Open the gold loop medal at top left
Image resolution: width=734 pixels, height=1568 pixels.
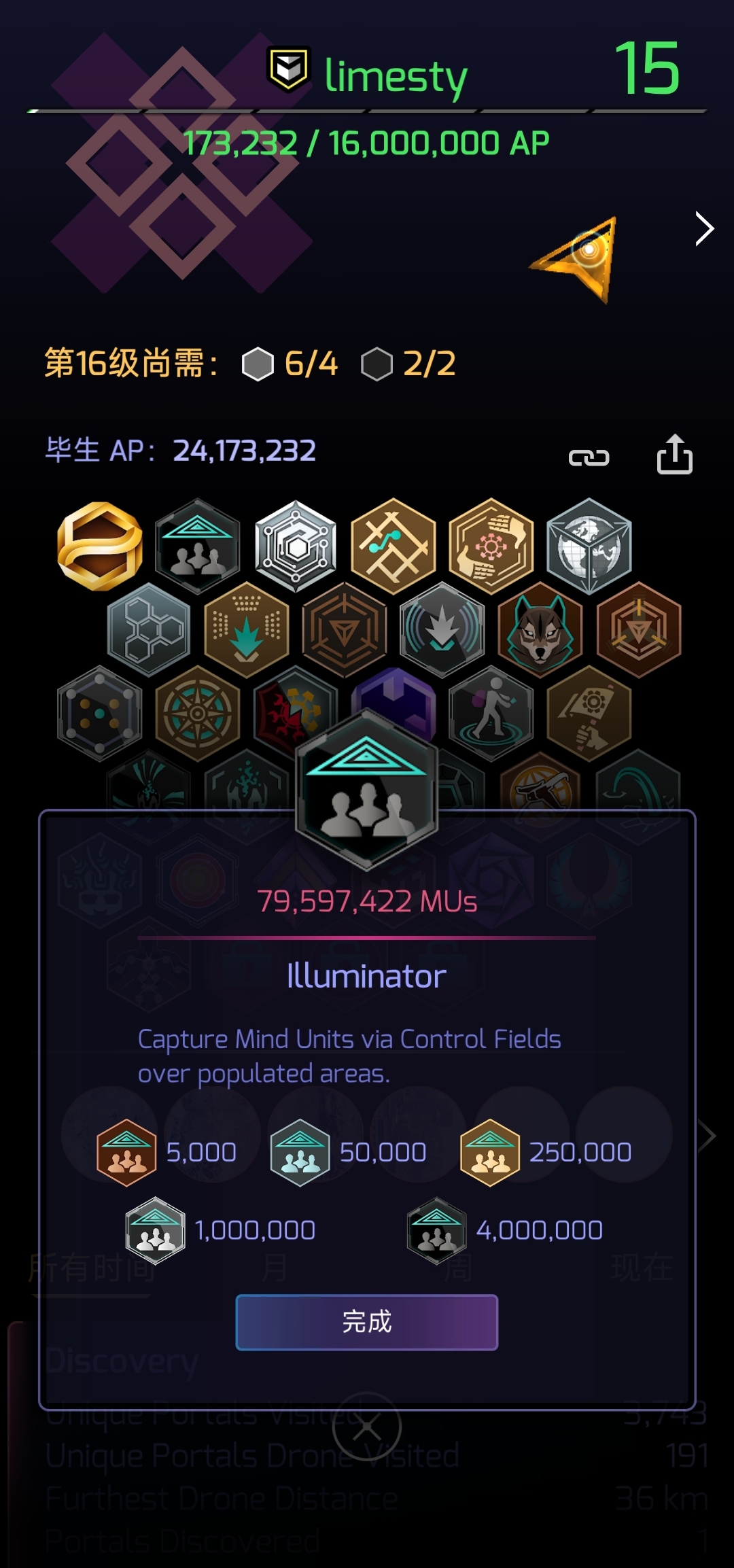(x=100, y=546)
